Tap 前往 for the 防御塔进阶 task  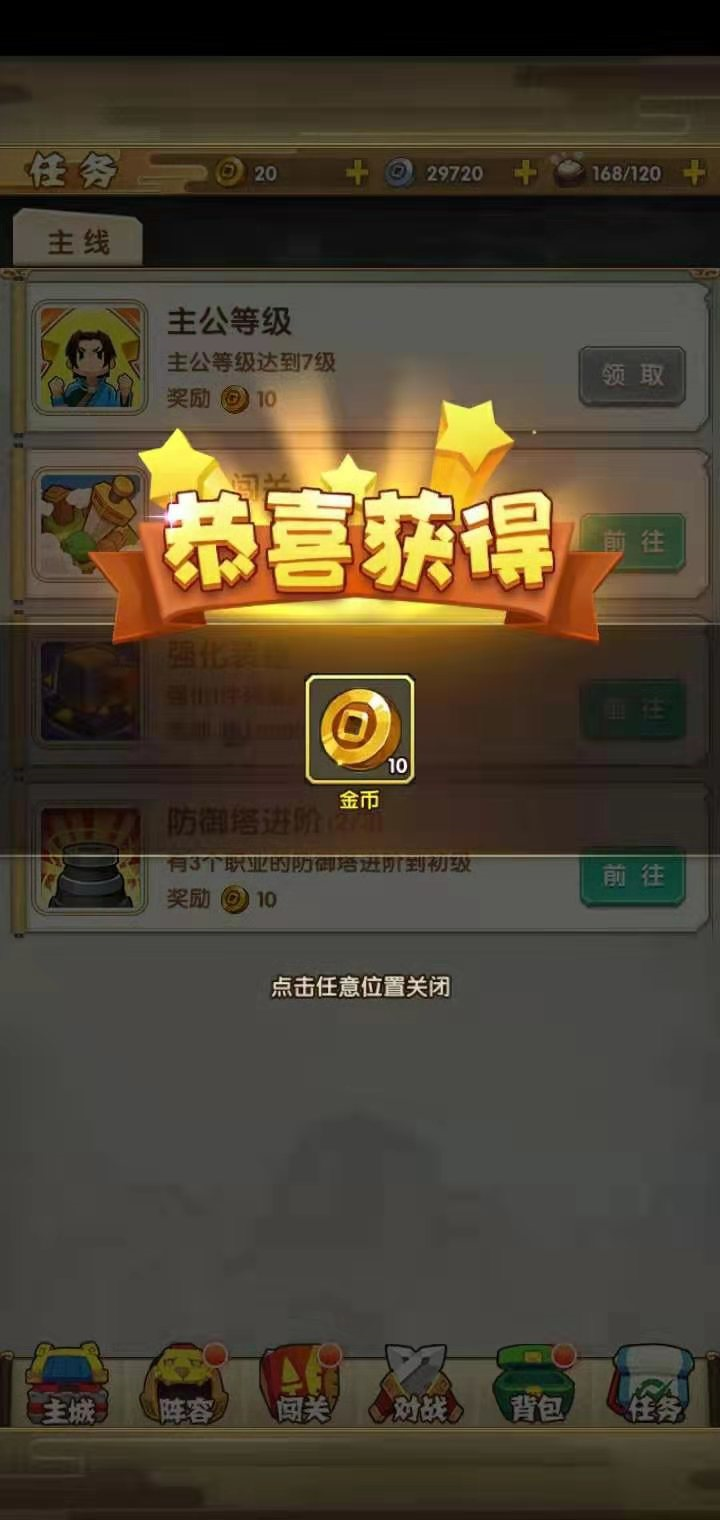632,876
